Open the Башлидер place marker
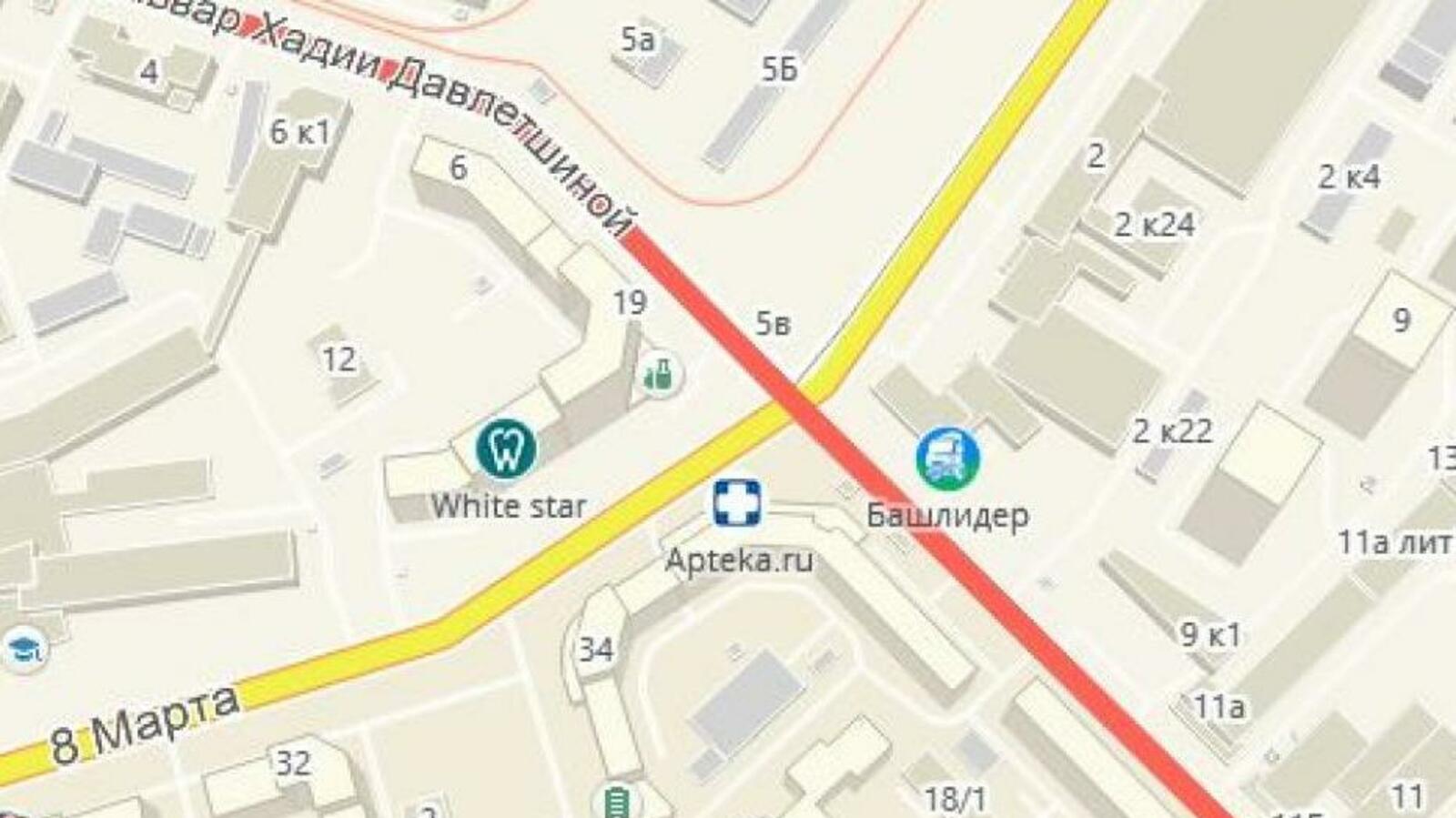Viewport: 1456px width, 818px height. [x=947, y=459]
